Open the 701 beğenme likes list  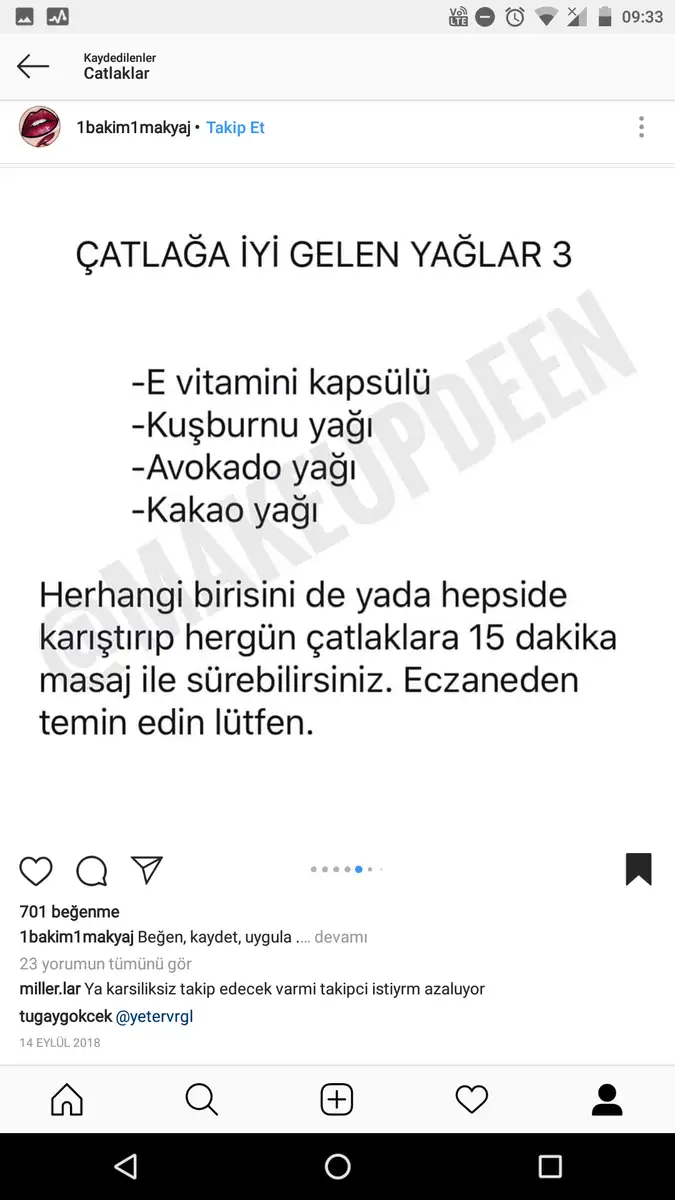tap(69, 912)
